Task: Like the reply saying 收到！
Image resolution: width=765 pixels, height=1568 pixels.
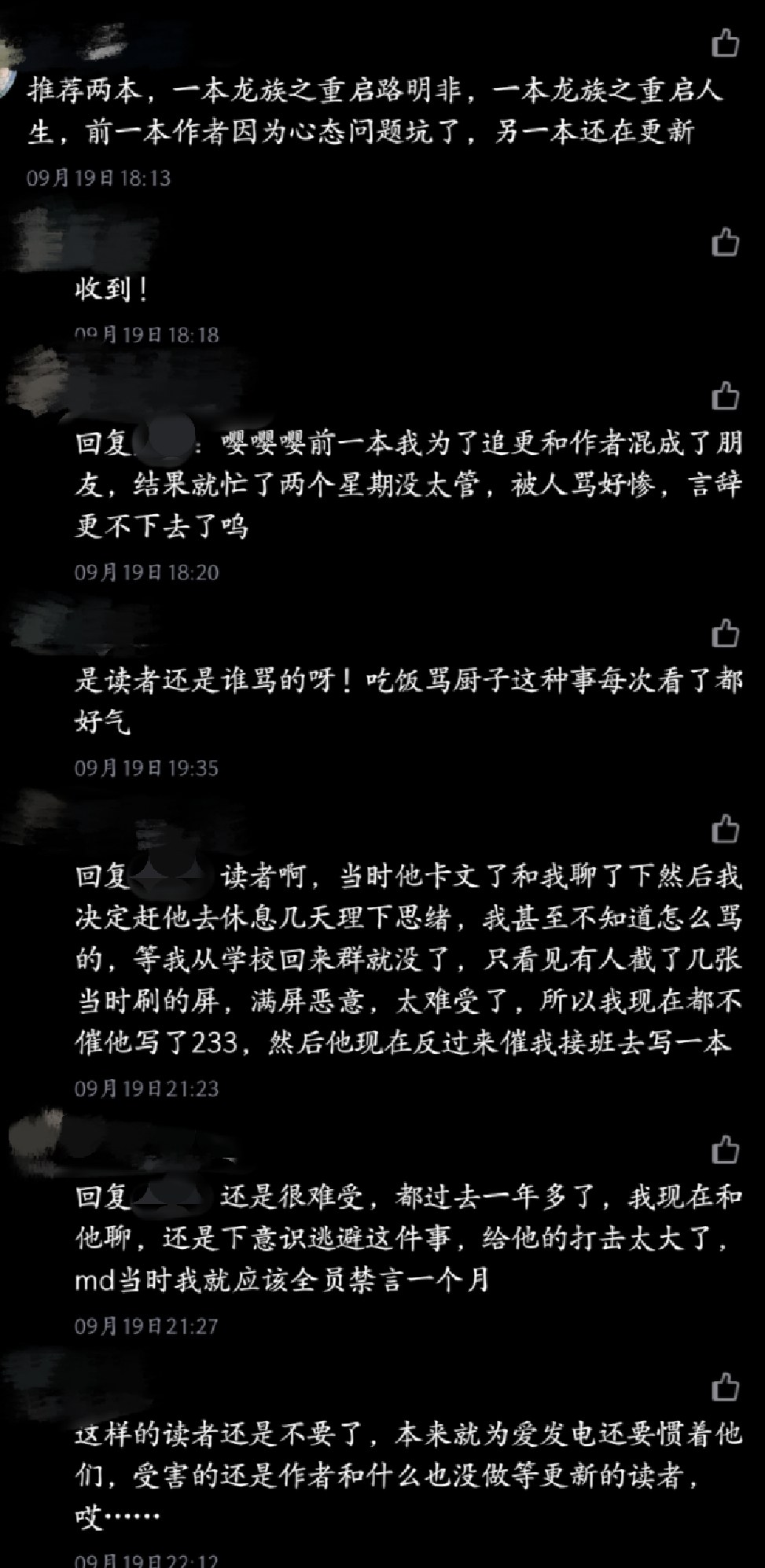Action: (725, 241)
